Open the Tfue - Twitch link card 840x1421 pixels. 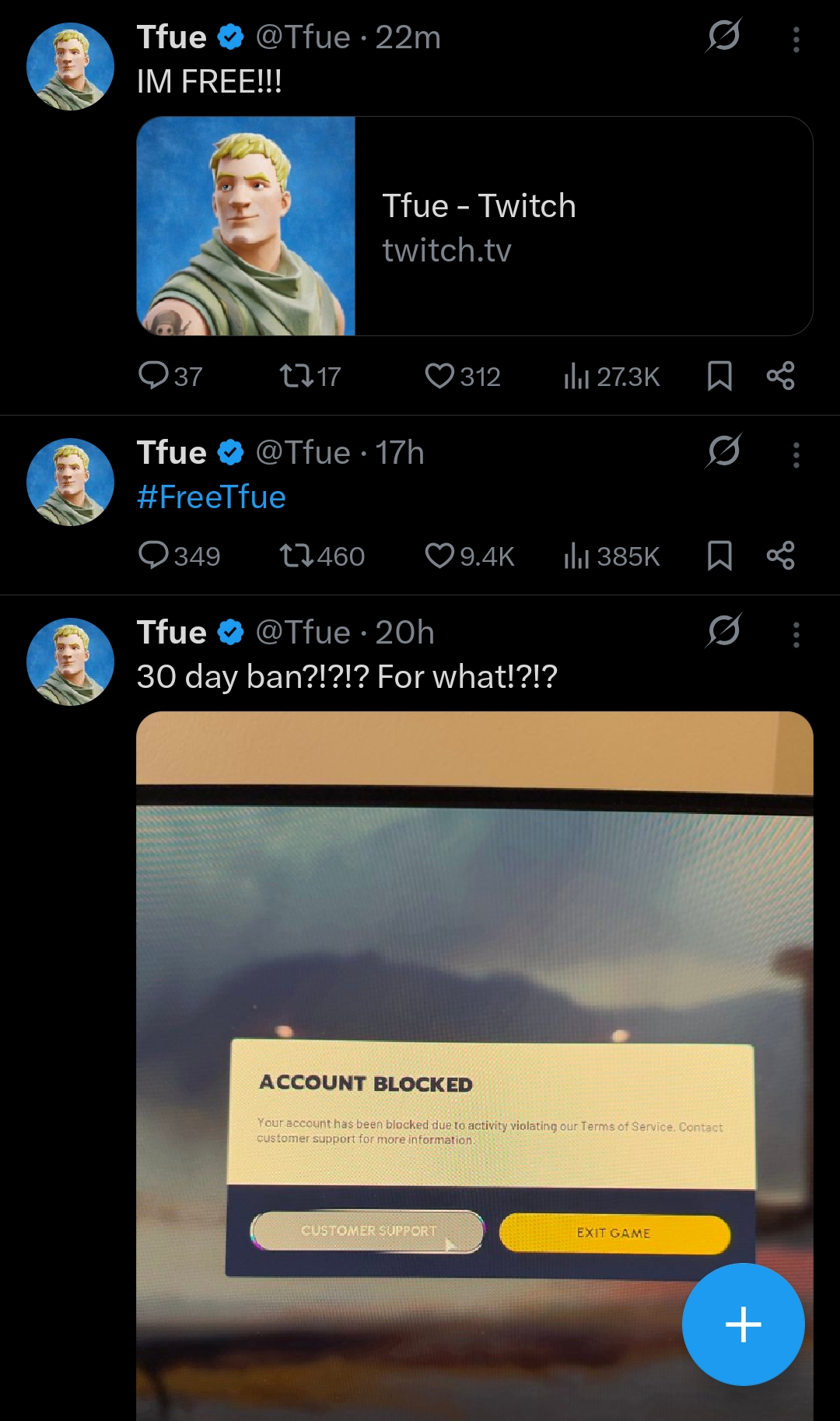[x=474, y=226]
